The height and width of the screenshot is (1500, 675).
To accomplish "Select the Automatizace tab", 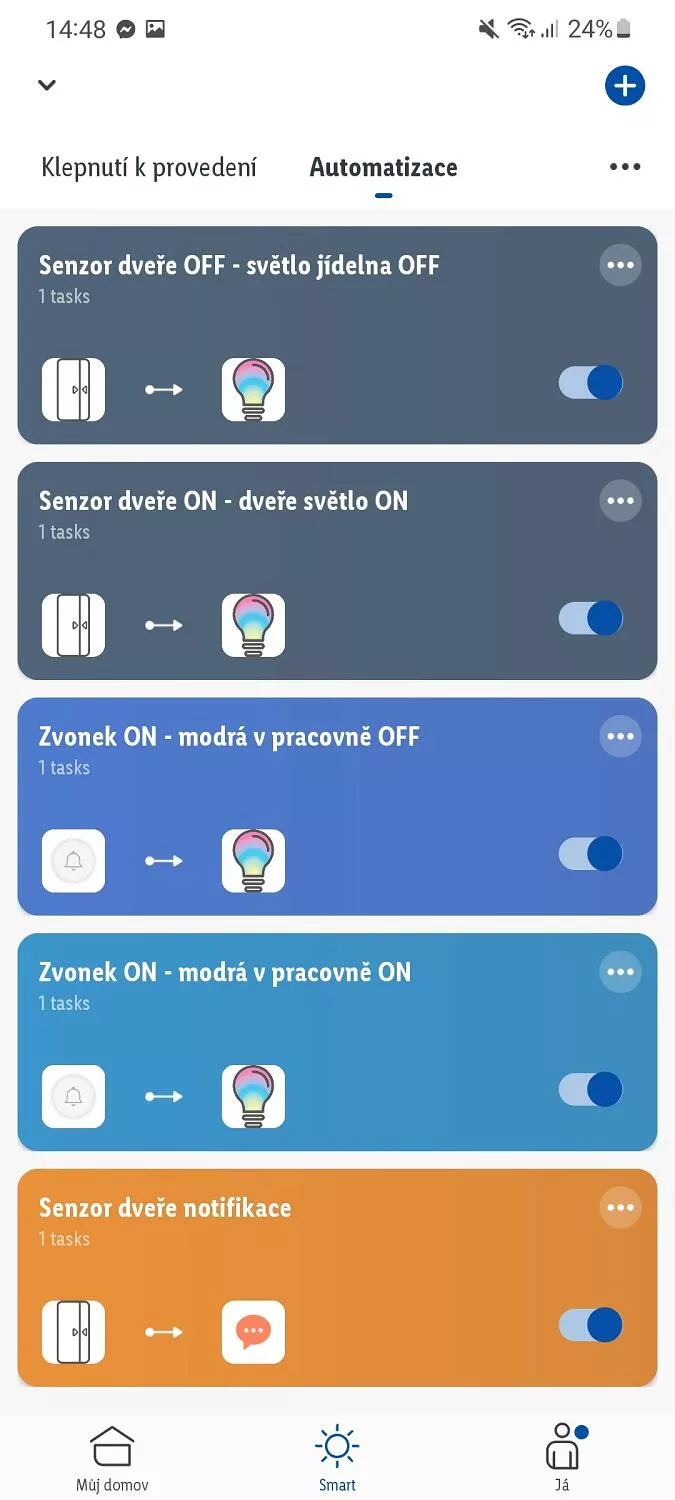I will point(383,167).
